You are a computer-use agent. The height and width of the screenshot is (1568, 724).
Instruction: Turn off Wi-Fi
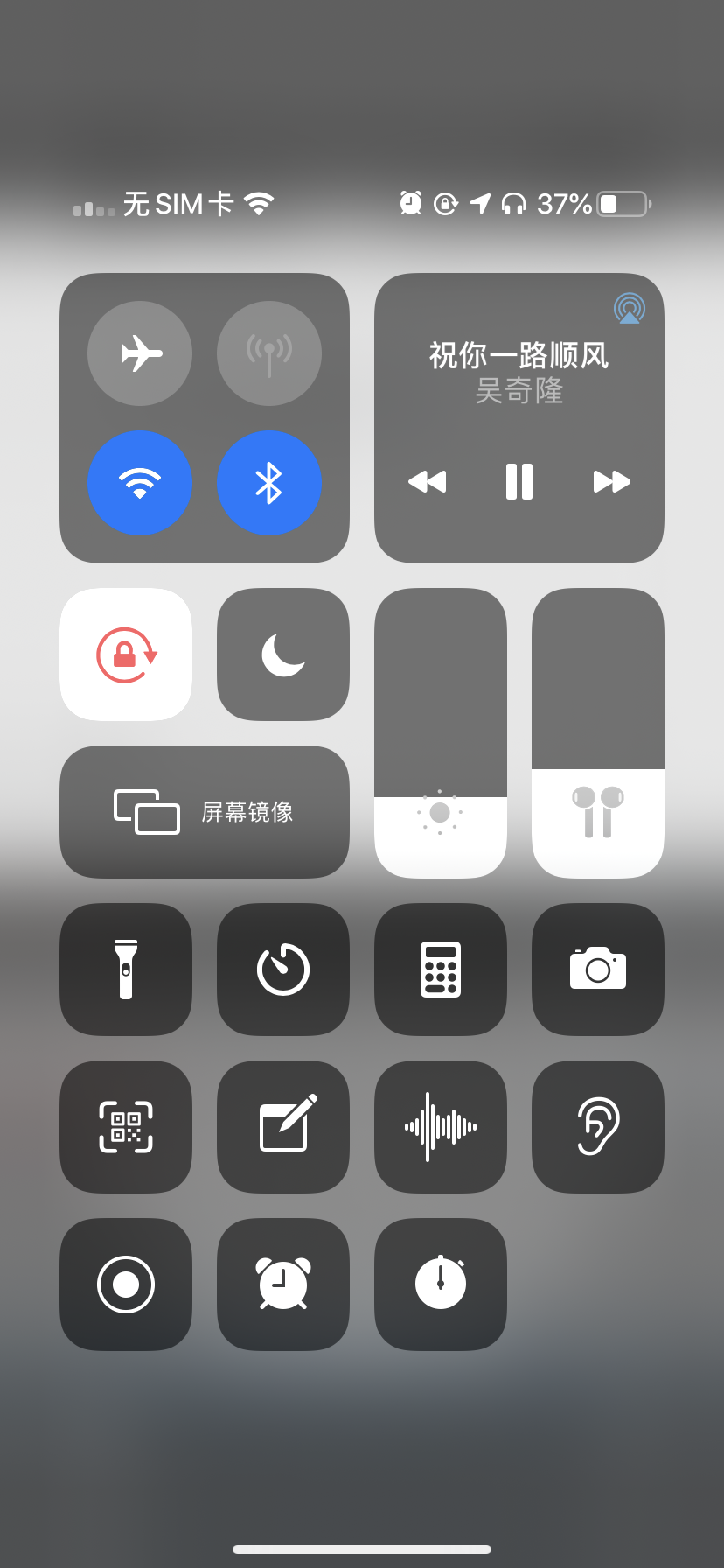[140, 482]
